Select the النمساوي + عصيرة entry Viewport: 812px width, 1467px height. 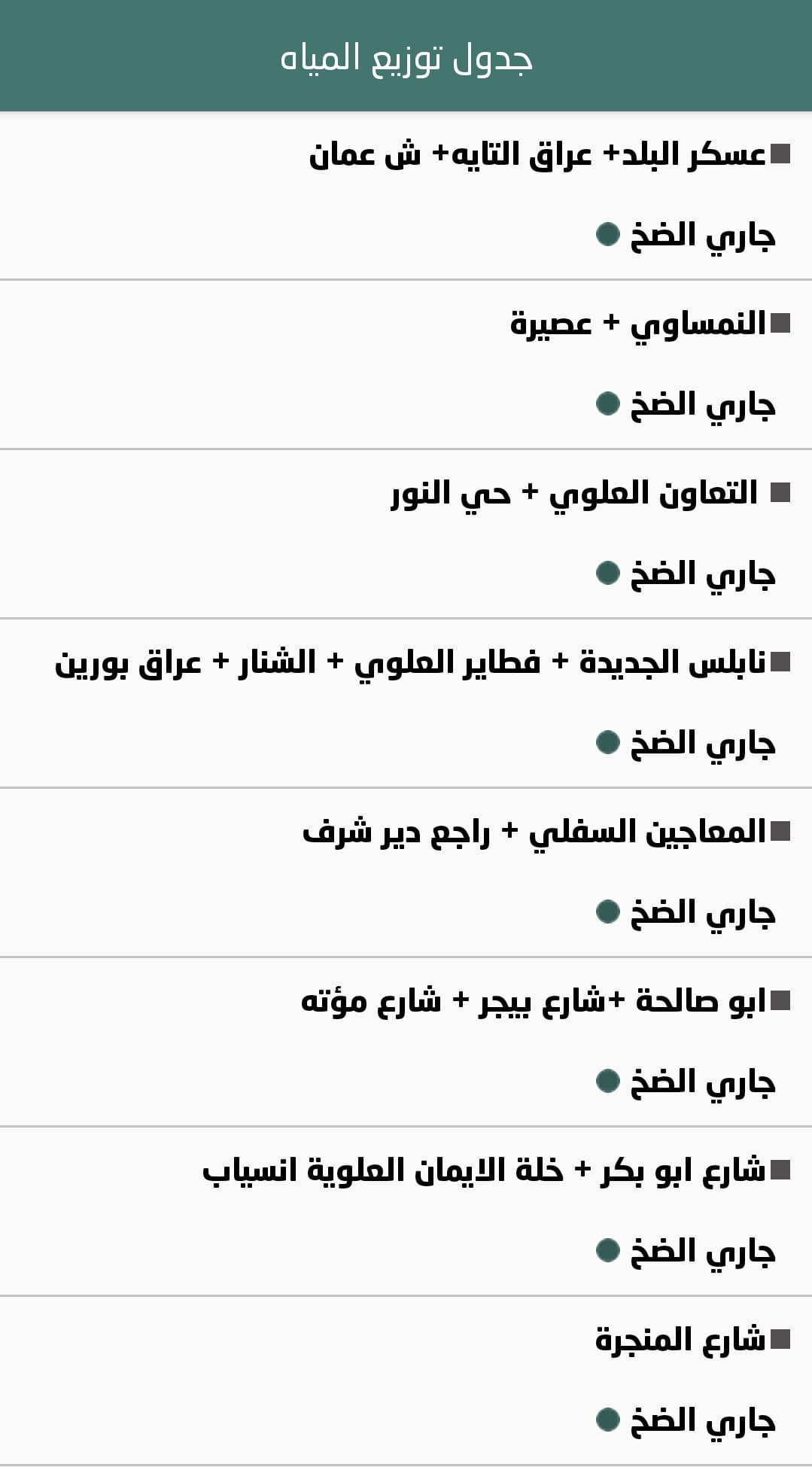click(x=637, y=324)
